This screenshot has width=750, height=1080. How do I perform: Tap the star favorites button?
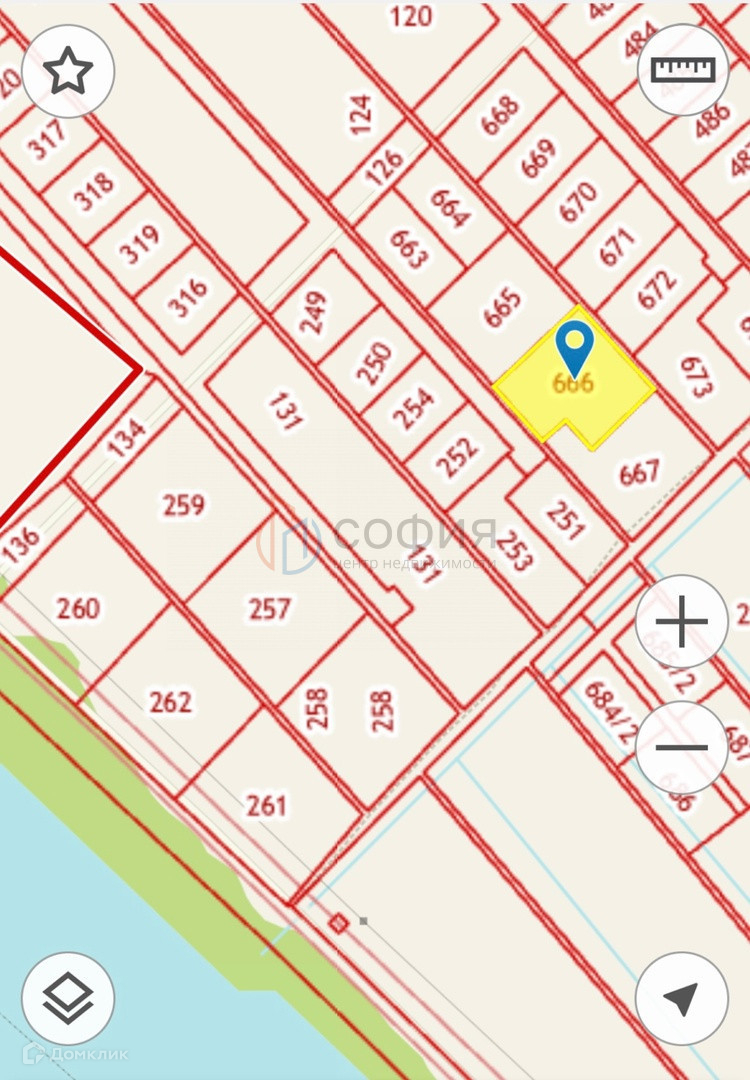click(x=68, y=71)
